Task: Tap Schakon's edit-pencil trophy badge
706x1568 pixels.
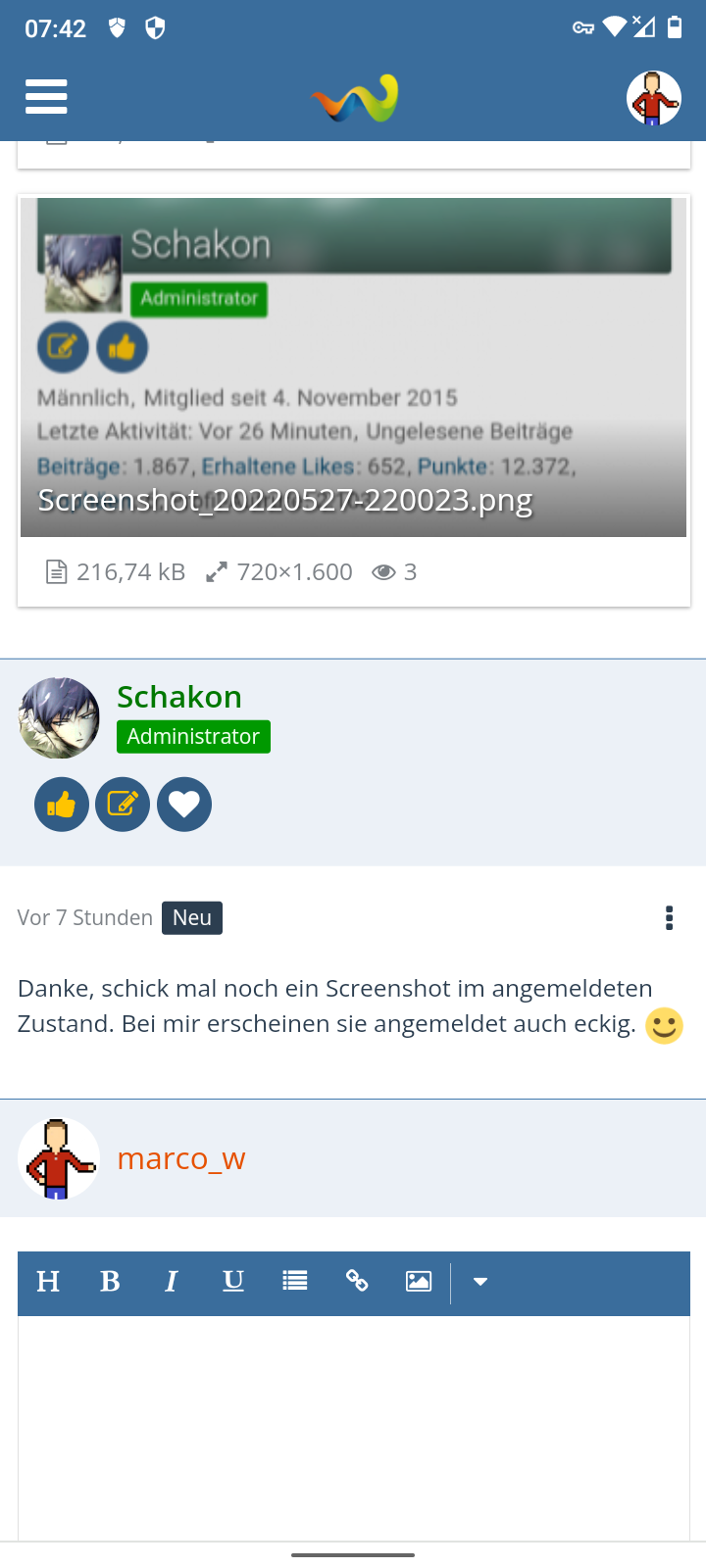Action: click(123, 805)
